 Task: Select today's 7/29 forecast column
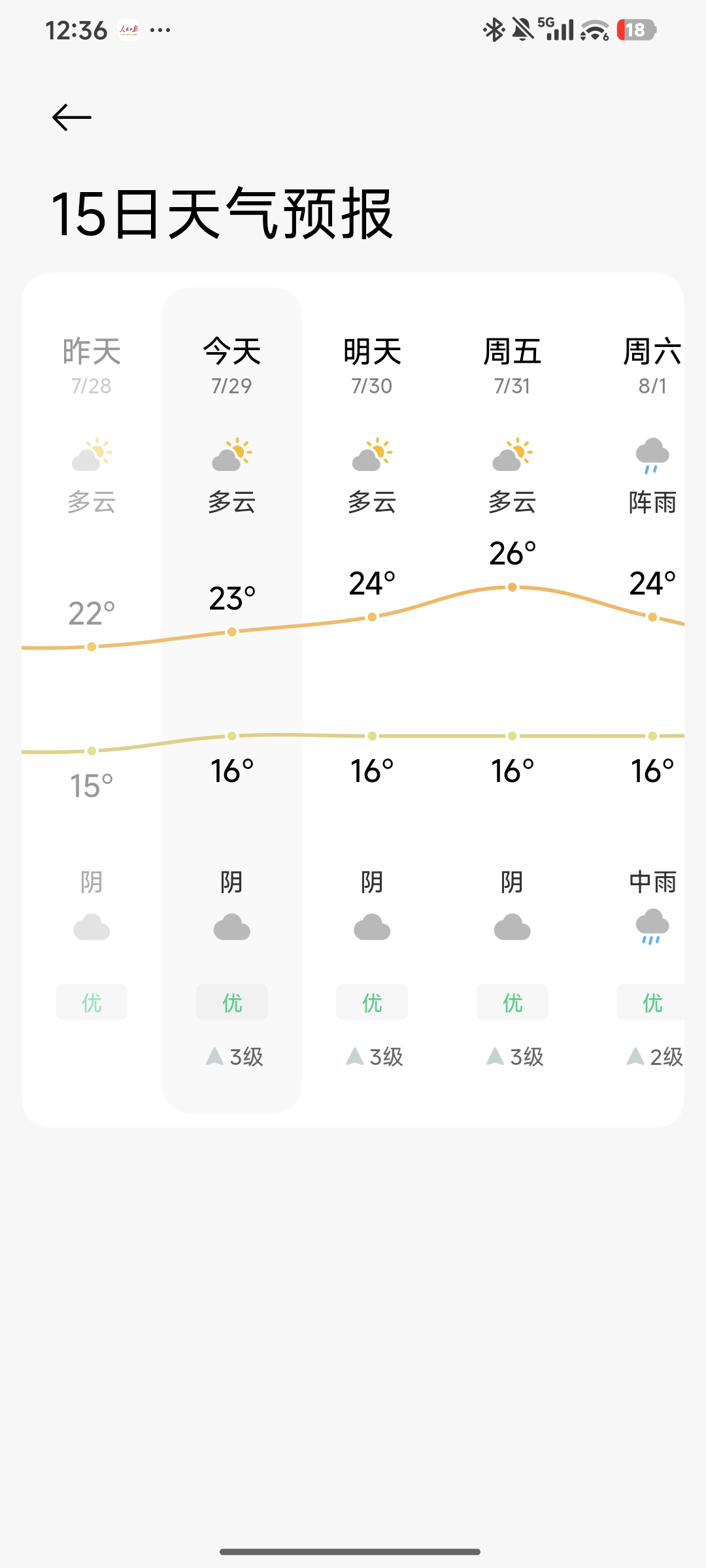tap(231, 700)
